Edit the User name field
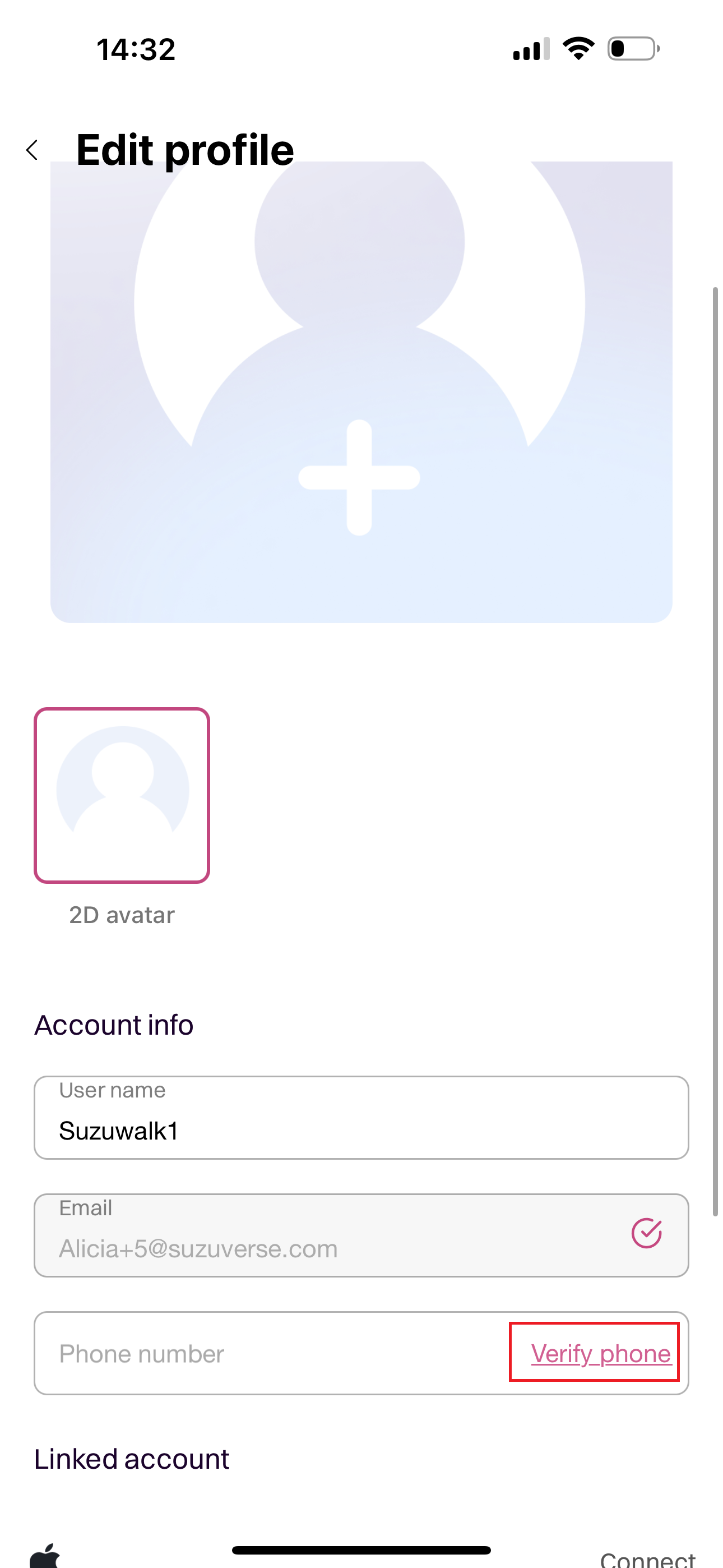This screenshot has width=723, height=1568. point(361,1130)
